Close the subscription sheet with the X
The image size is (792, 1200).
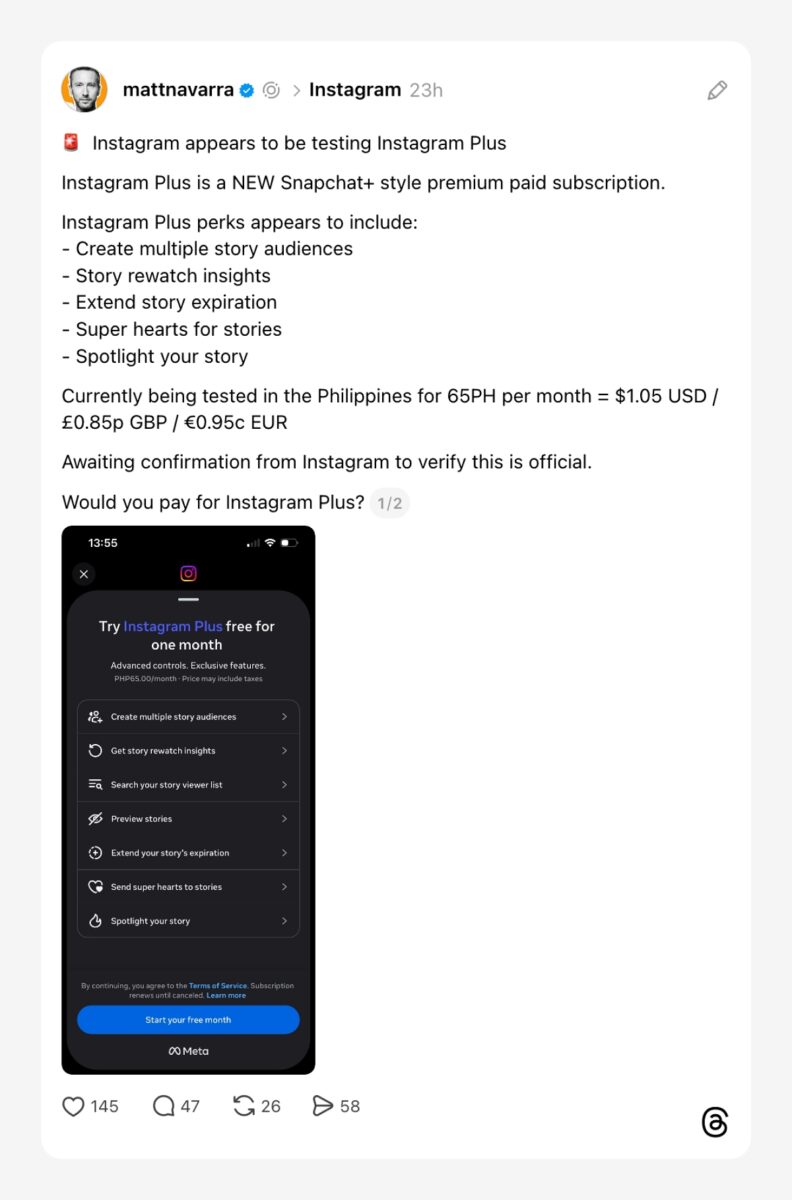(x=84, y=574)
